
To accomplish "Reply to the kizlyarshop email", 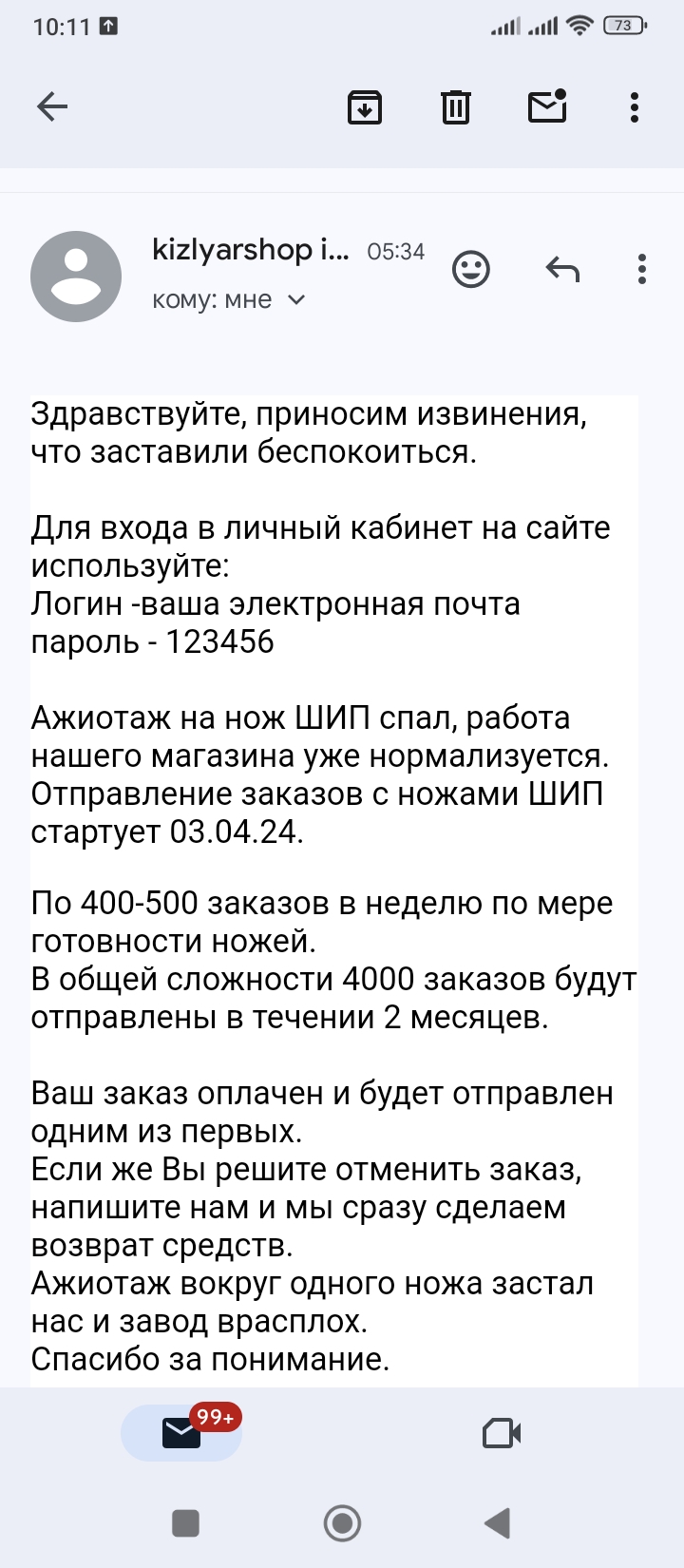I will tap(562, 270).
